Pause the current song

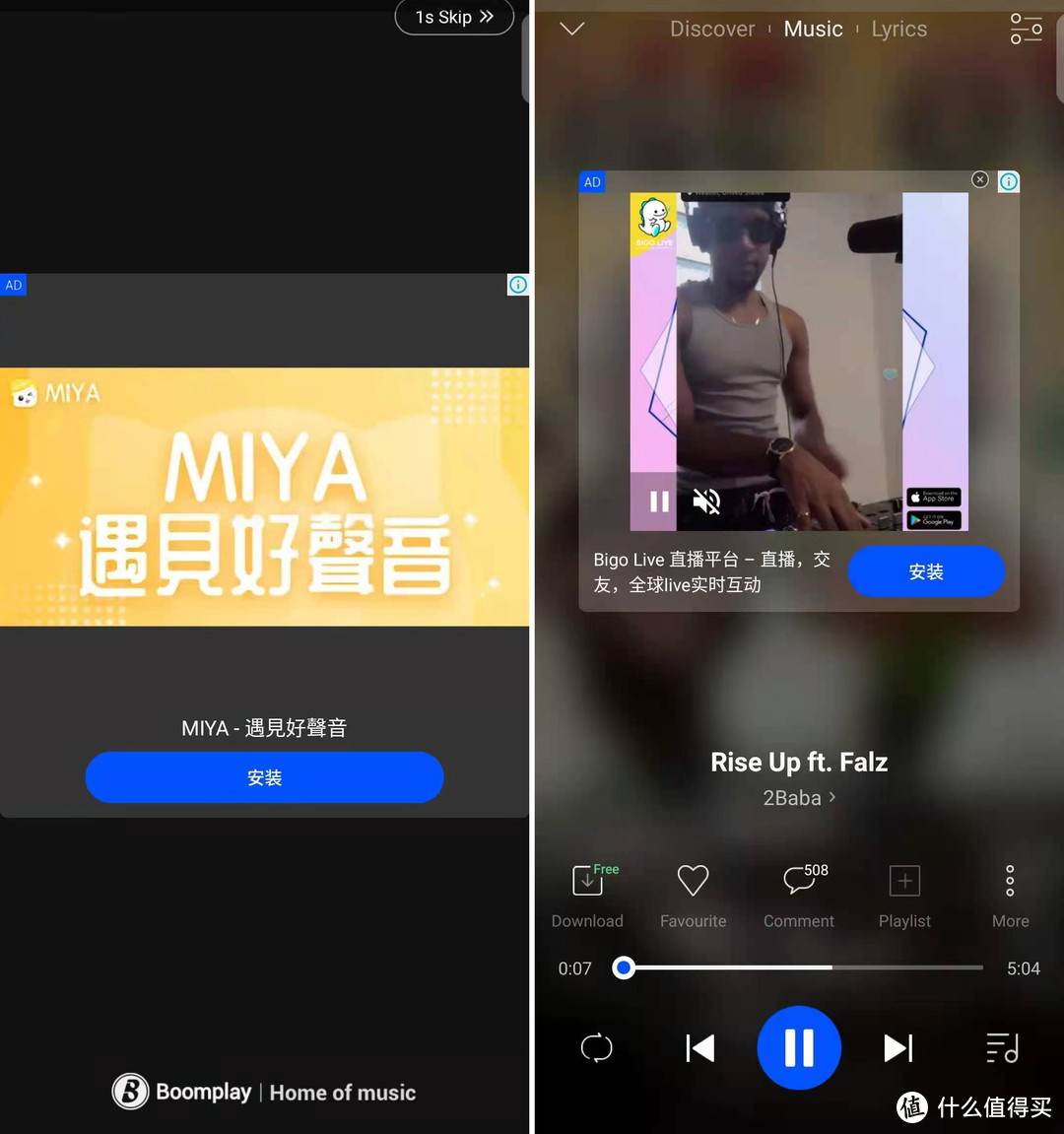799,1048
